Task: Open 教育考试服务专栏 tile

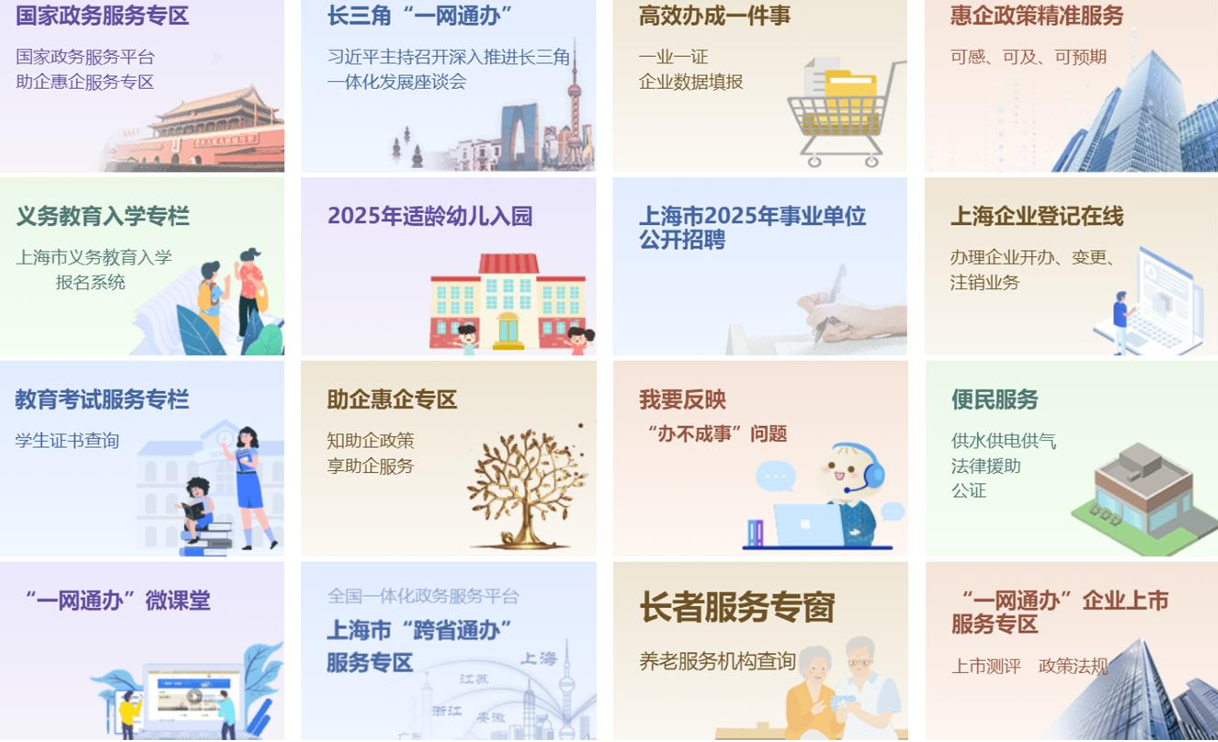Action: click(141, 458)
